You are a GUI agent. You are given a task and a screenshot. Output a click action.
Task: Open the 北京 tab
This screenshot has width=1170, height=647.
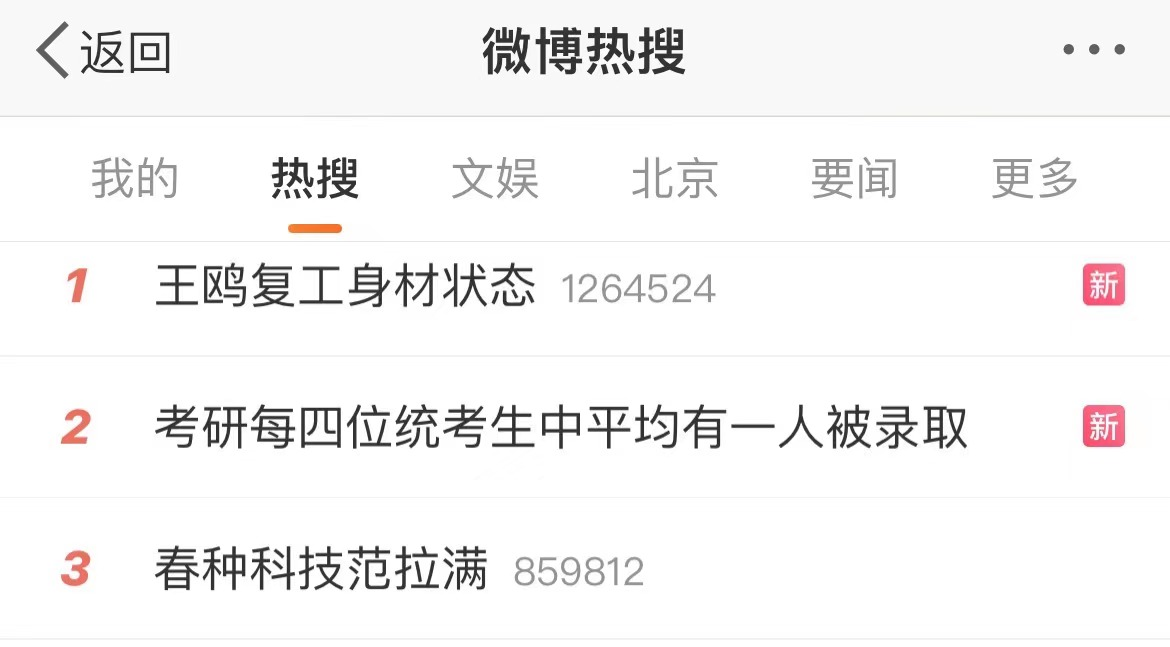pos(675,179)
